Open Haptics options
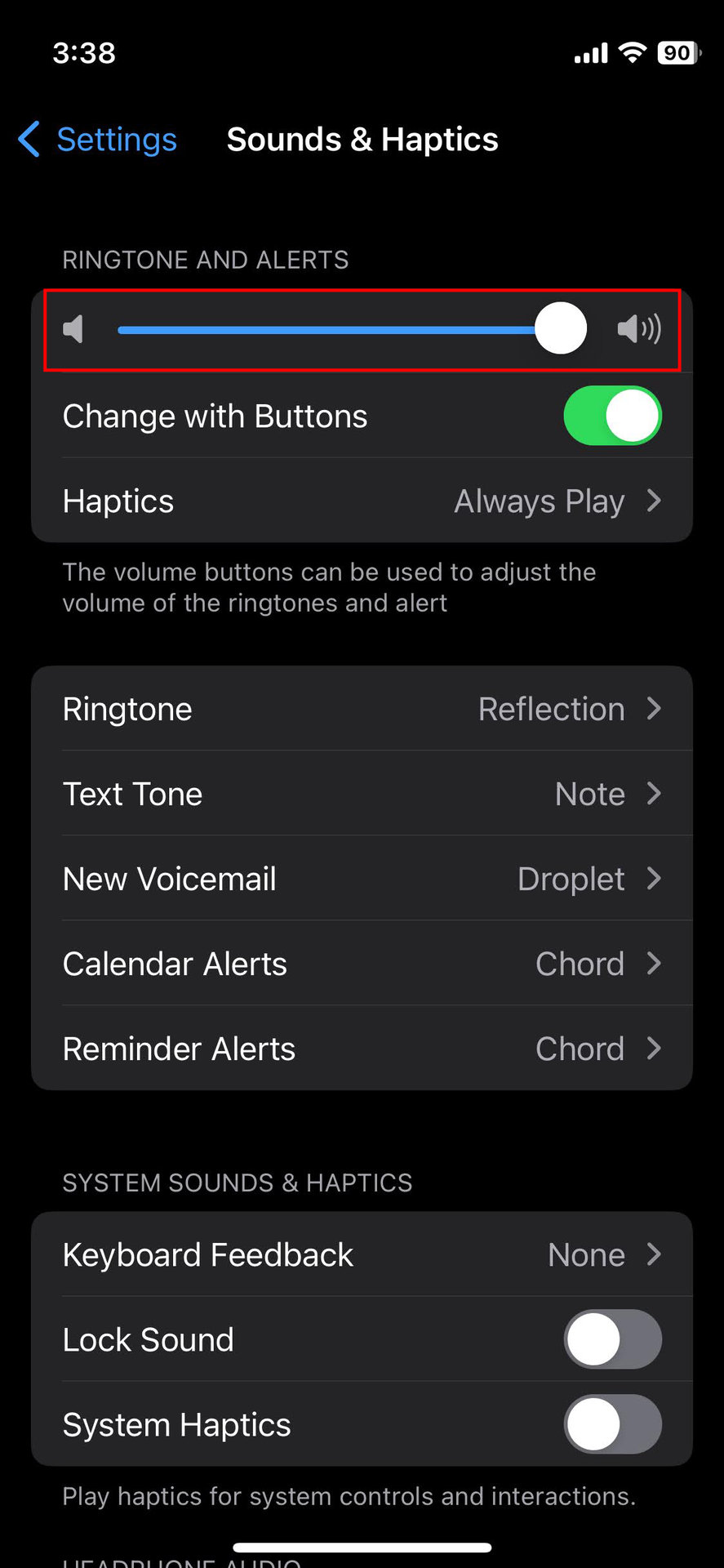The width and height of the screenshot is (724, 1568). point(362,501)
